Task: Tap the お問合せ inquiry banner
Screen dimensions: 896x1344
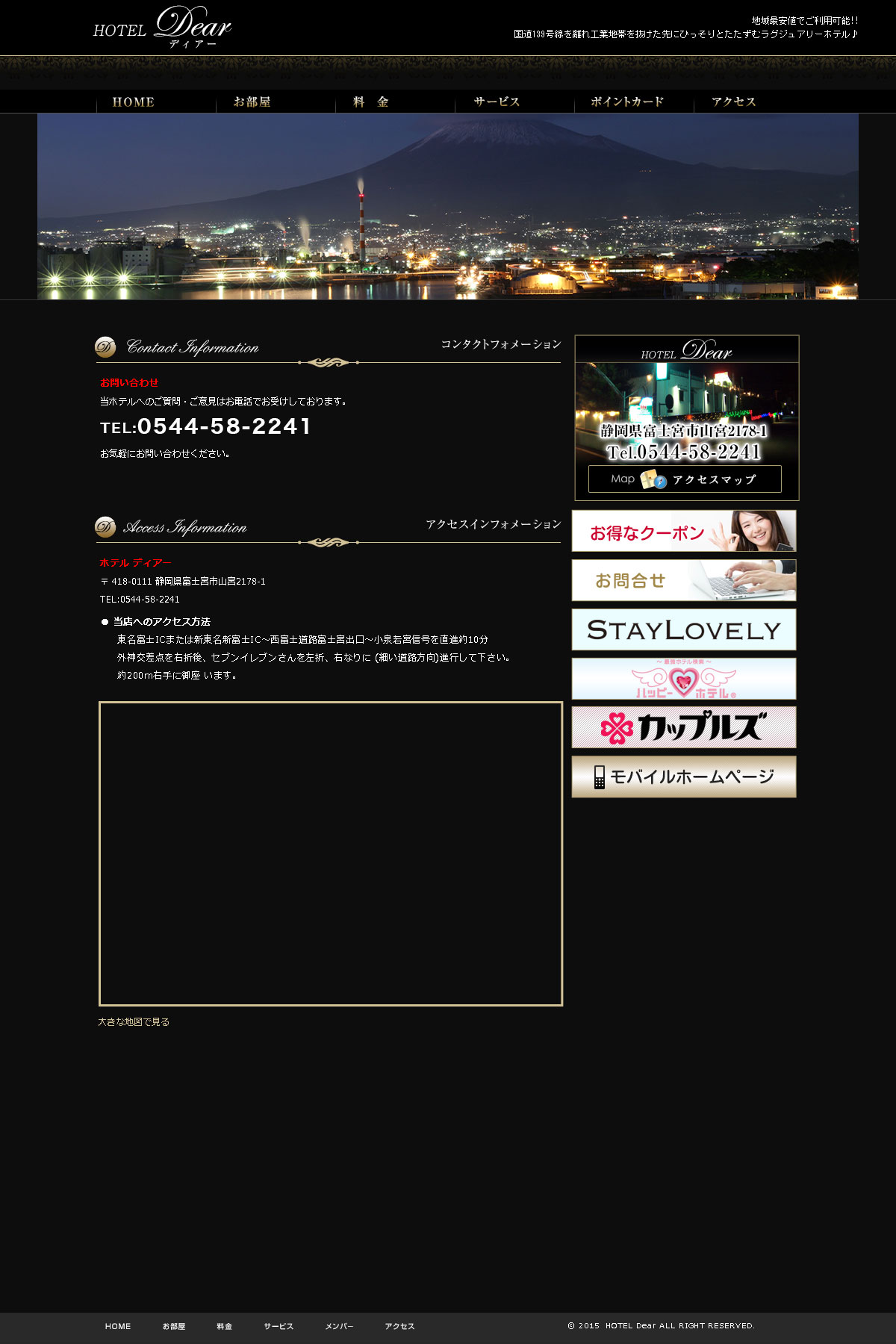Action: click(684, 580)
